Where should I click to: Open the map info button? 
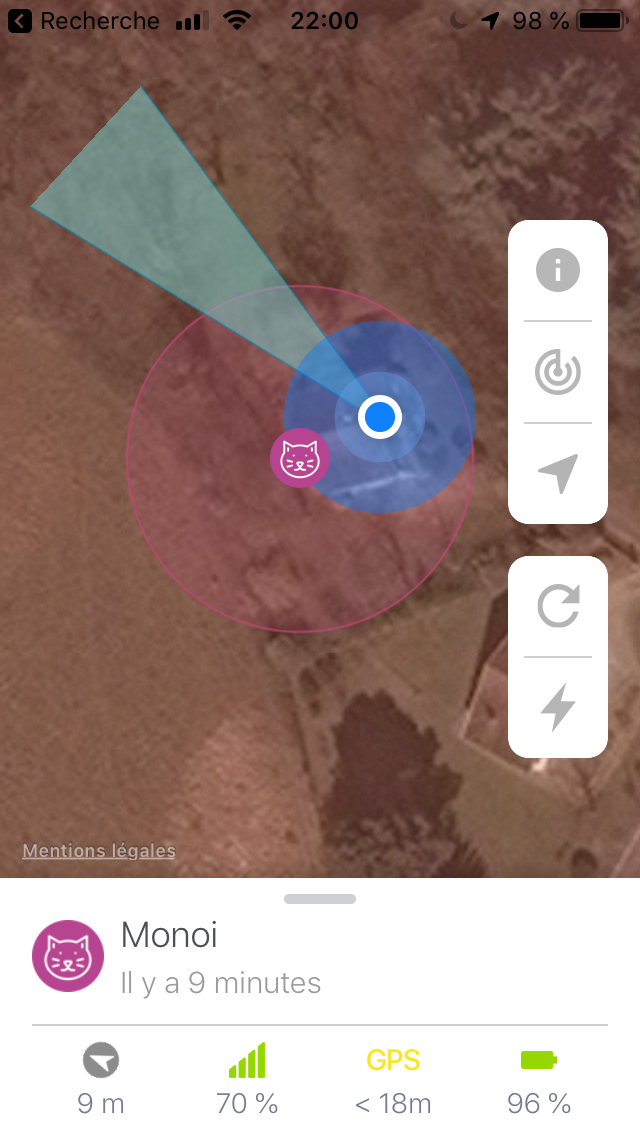click(x=557, y=270)
